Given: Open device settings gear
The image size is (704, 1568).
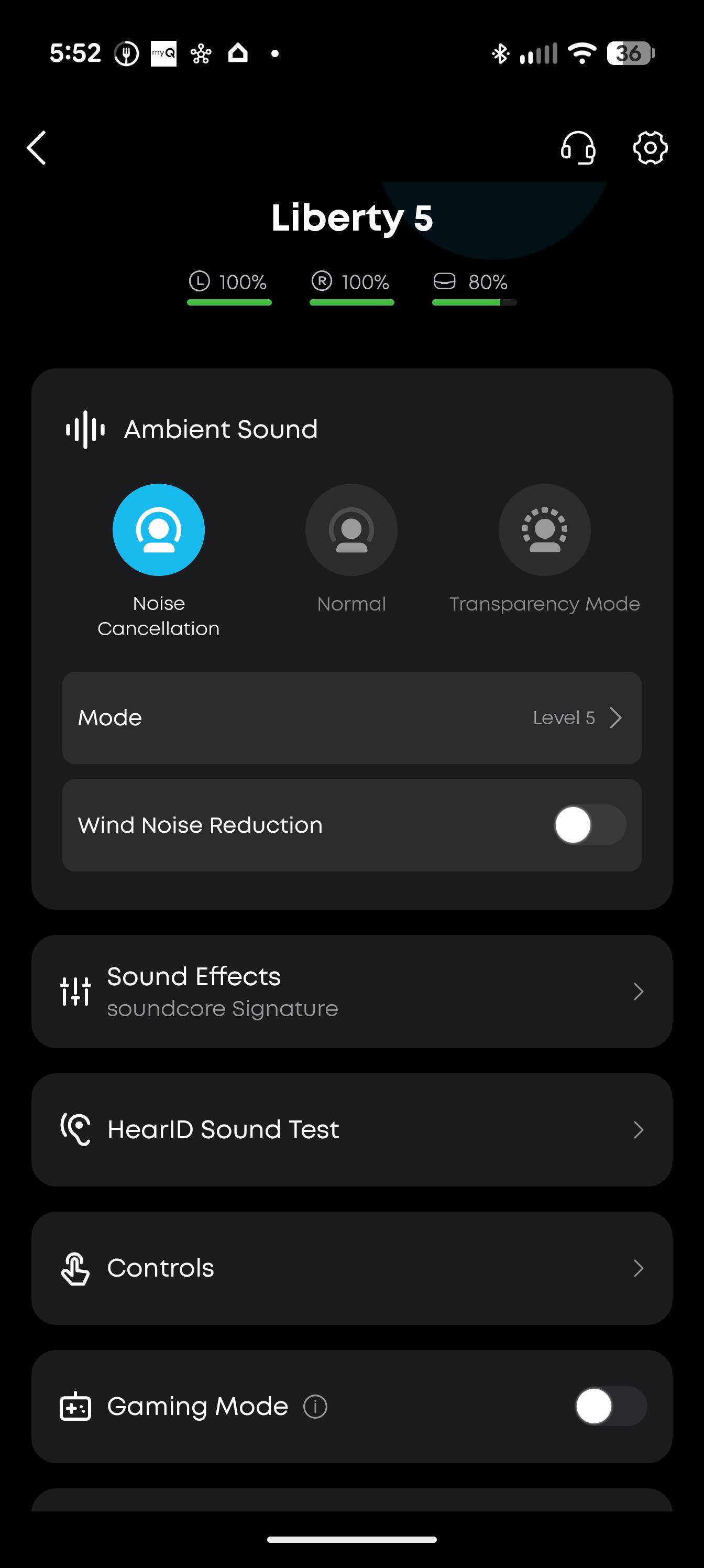Looking at the screenshot, I should (650, 148).
